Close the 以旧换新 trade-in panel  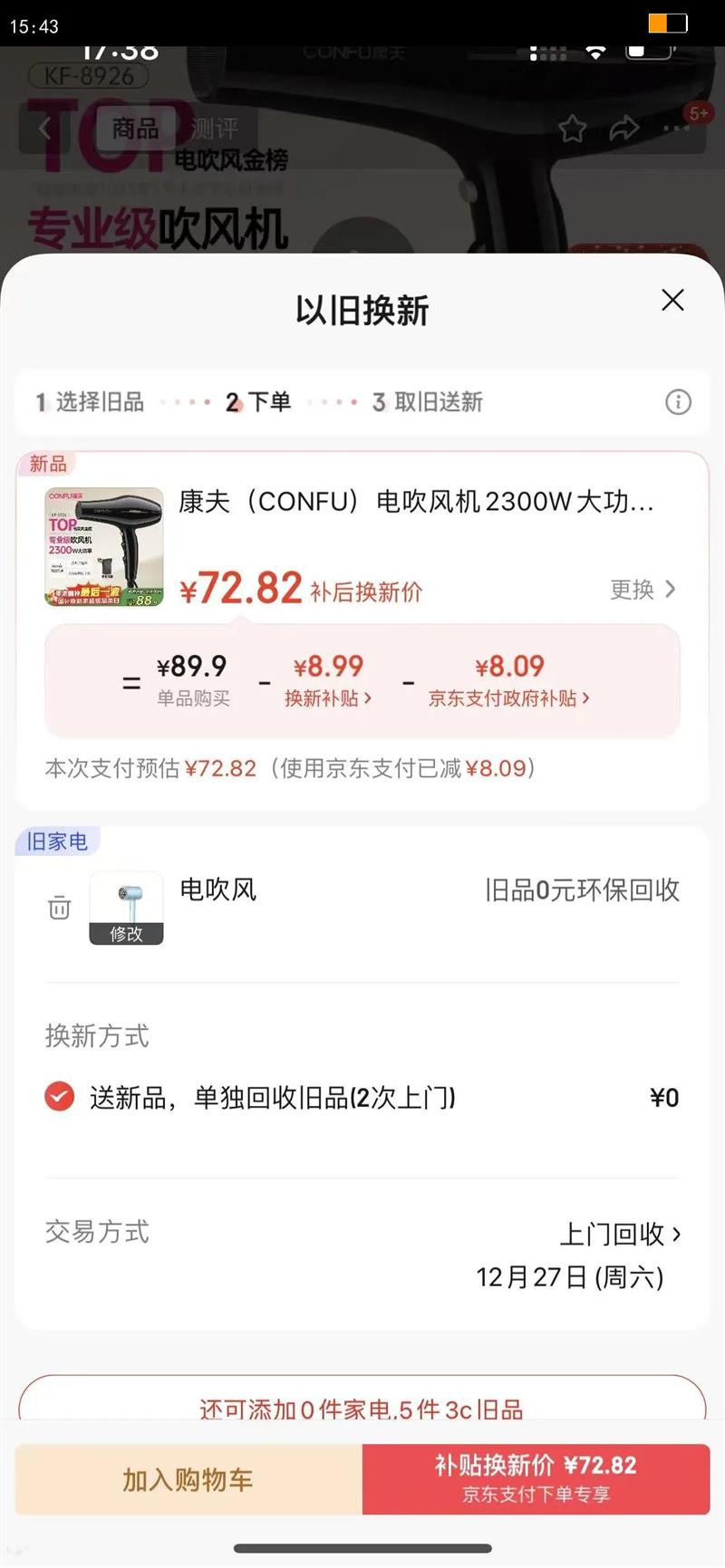click(x=672, y=300)
